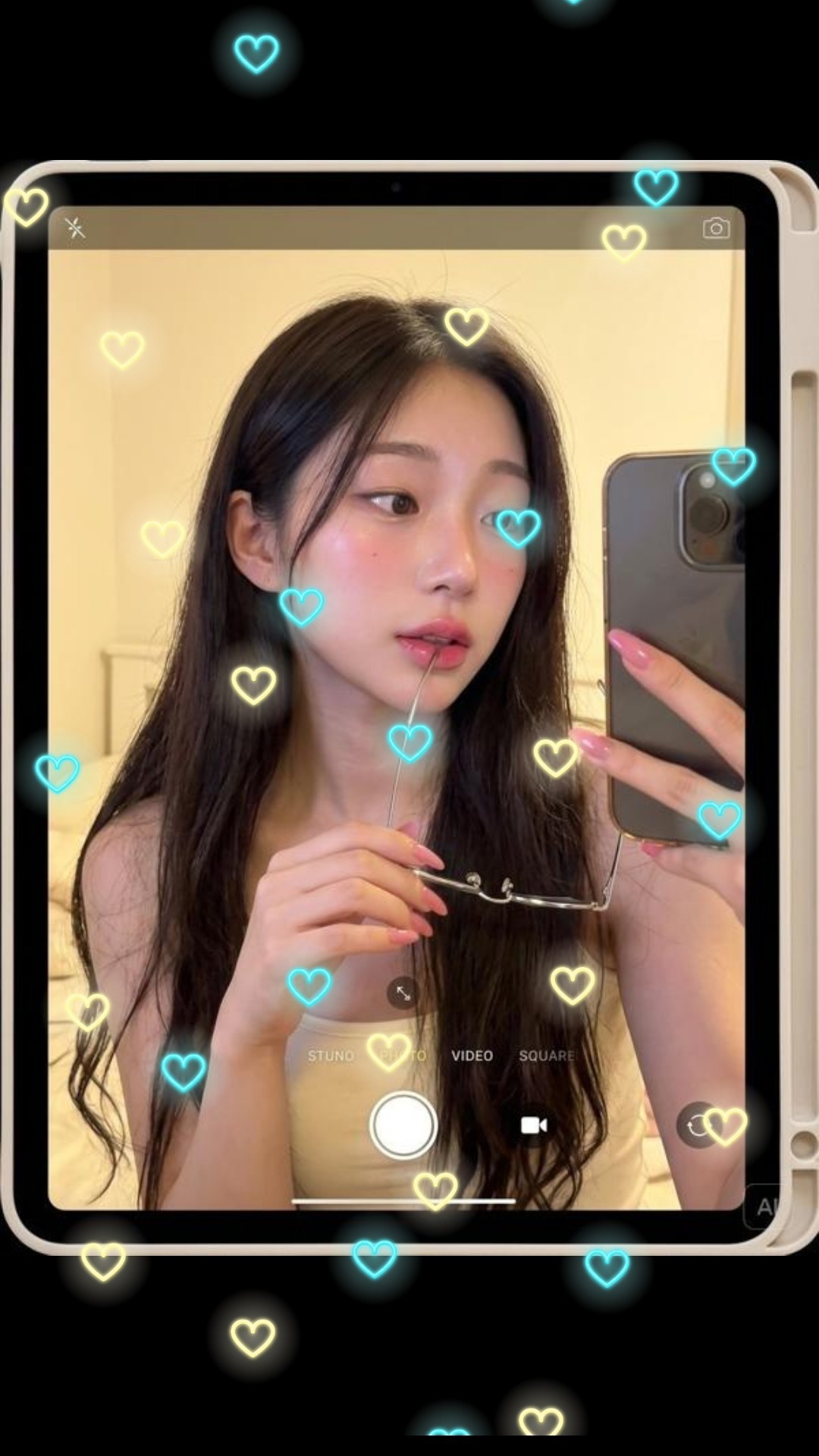Select the leftmost STUNO mode label
Image resolution: width=819 pixels, height=1456 pixels.
[x=330, y=1055]
